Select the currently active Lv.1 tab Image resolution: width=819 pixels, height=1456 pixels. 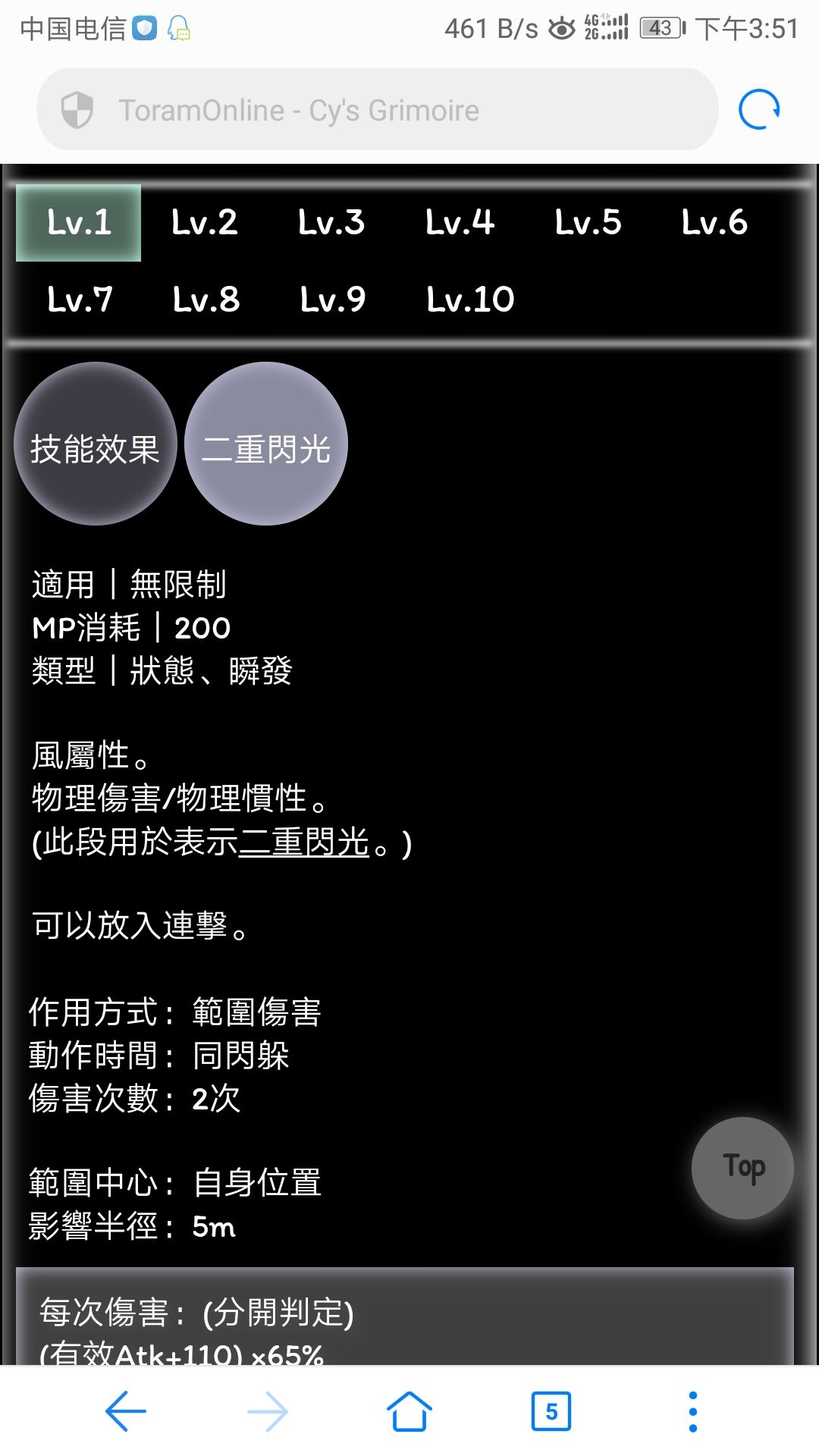(x=77, y=222)
